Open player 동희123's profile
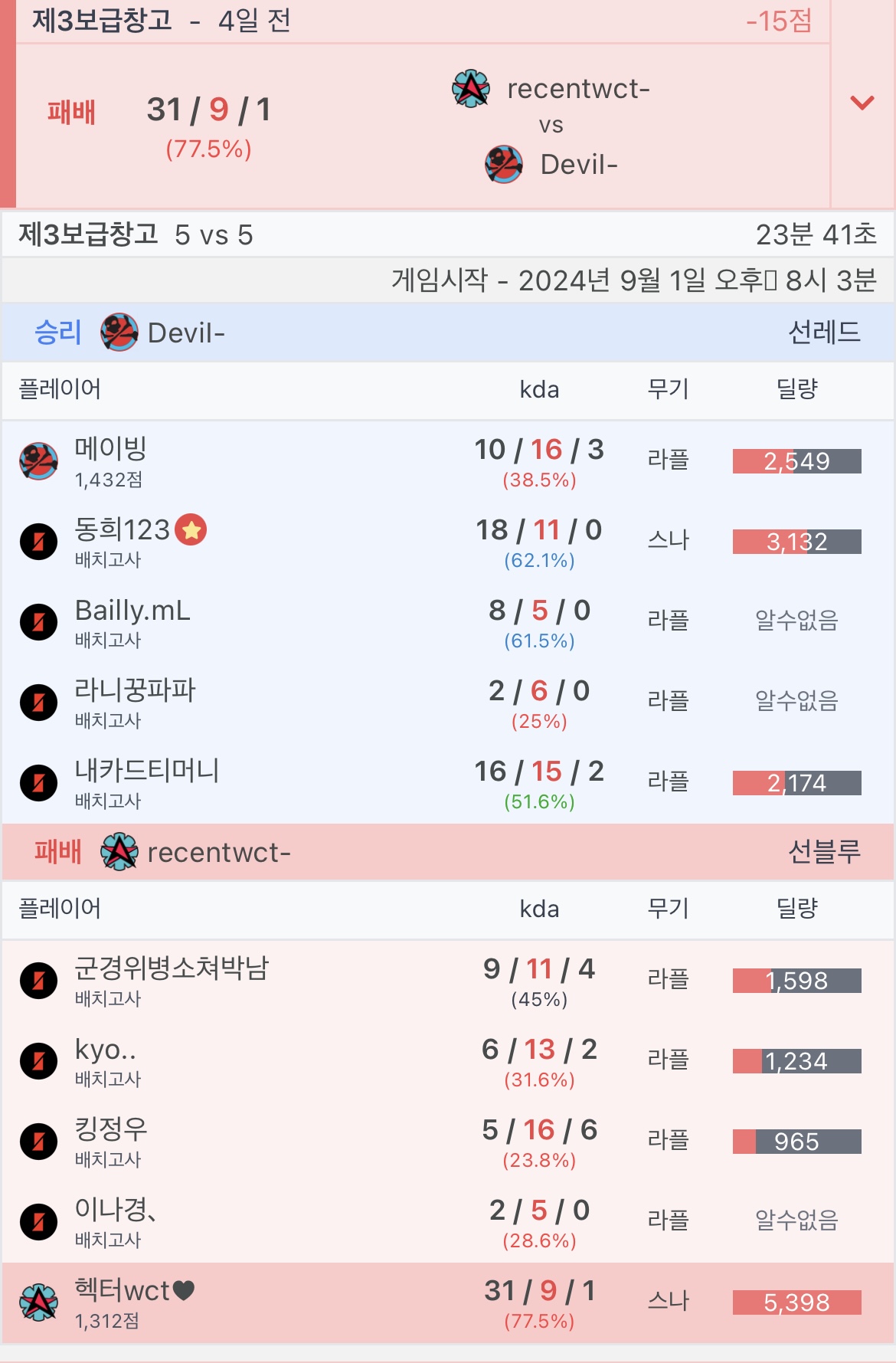 pos(122,530)
